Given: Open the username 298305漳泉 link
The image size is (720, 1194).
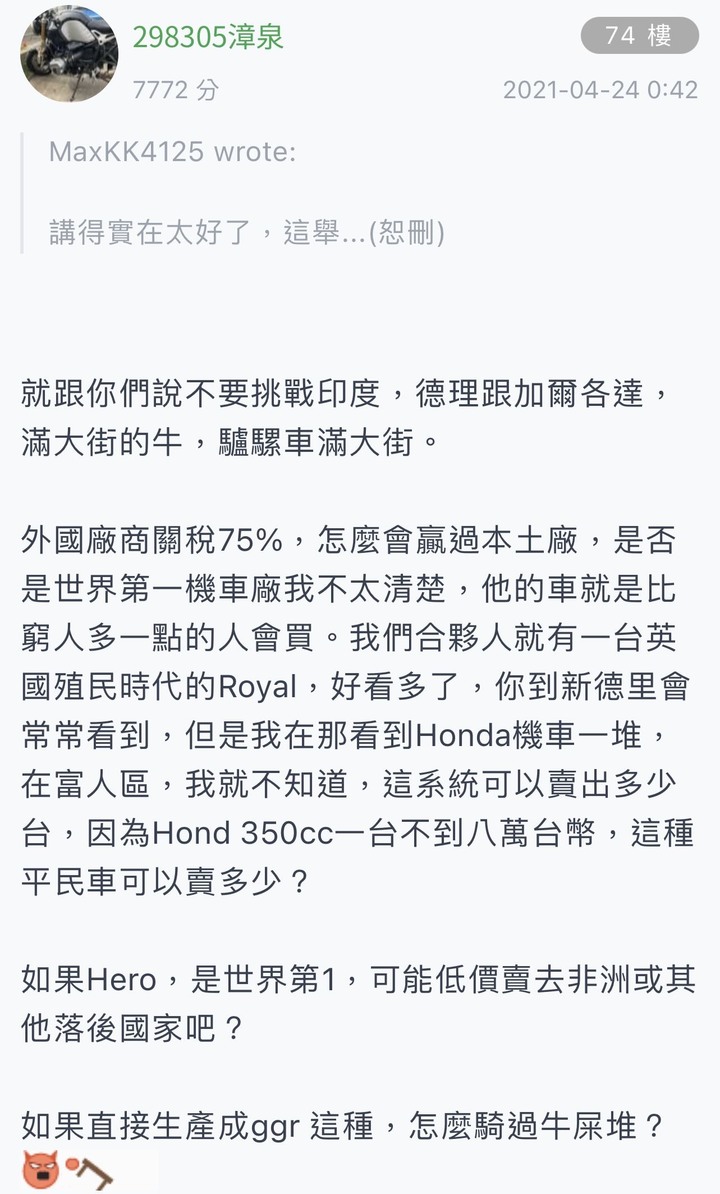Looking at the screenshot, I should point(208,36).
